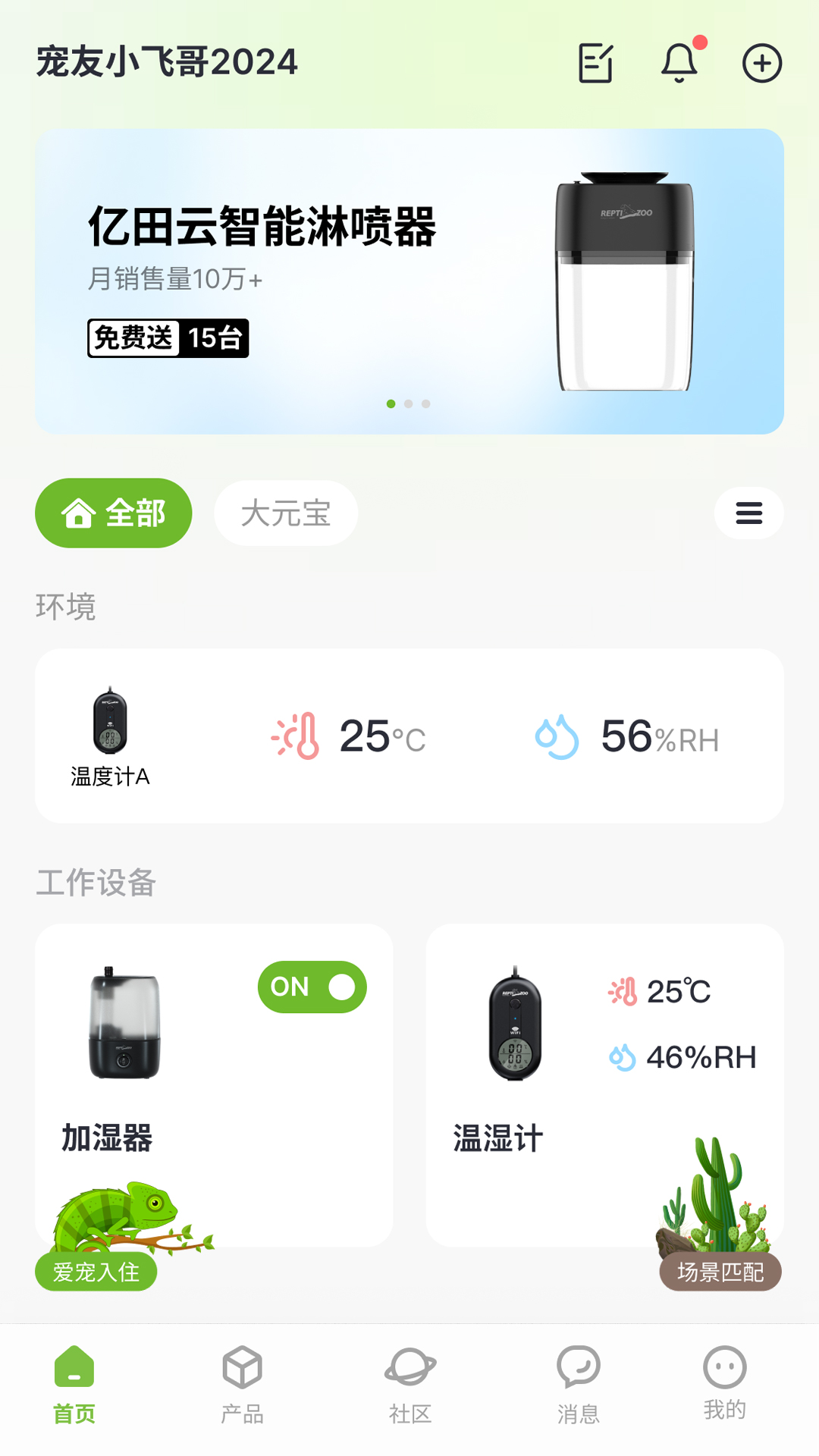Screen dimensions: 819x1456
Task: Tap the 场景匹配 button
Action: 720,1272
